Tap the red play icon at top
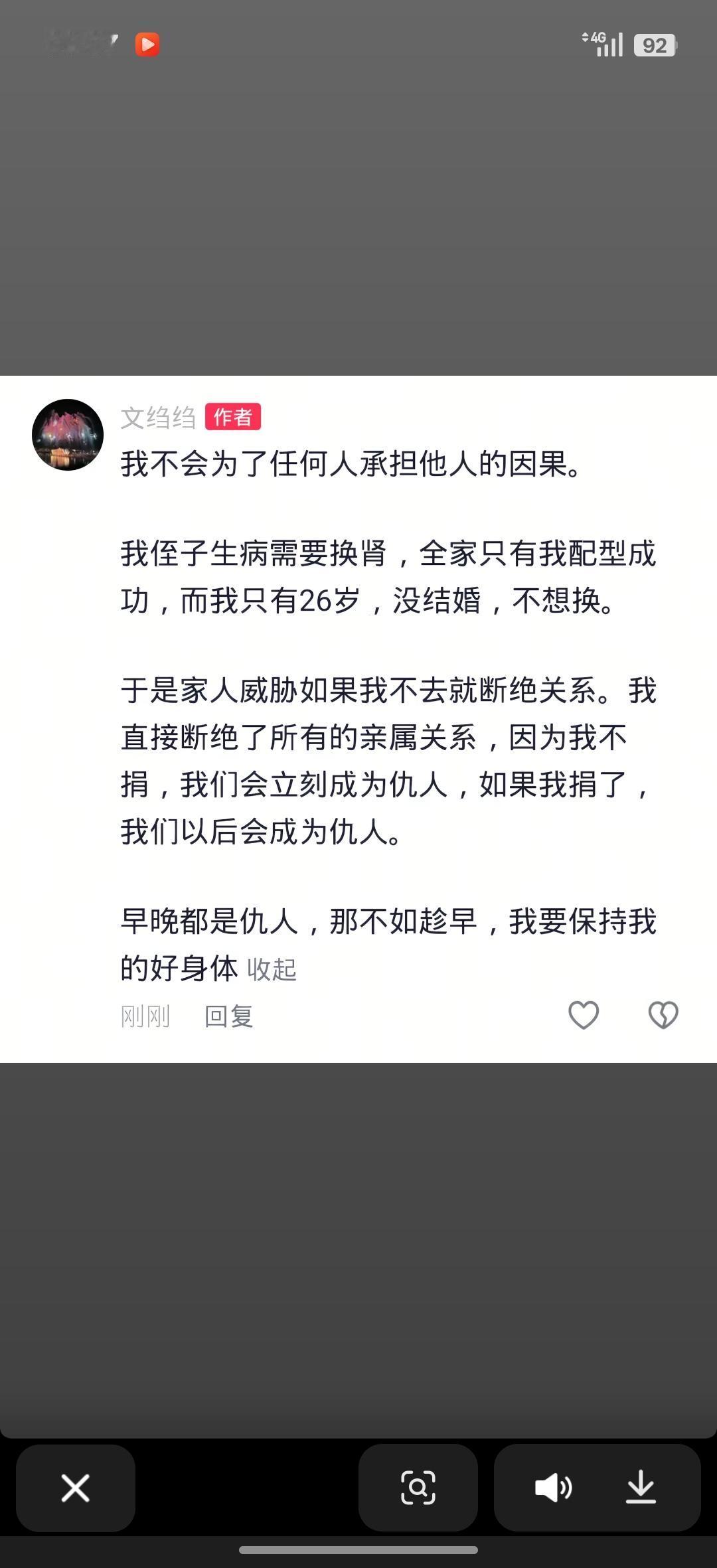The width and height of the screenshot is (717, 1568). click(149, 43)
